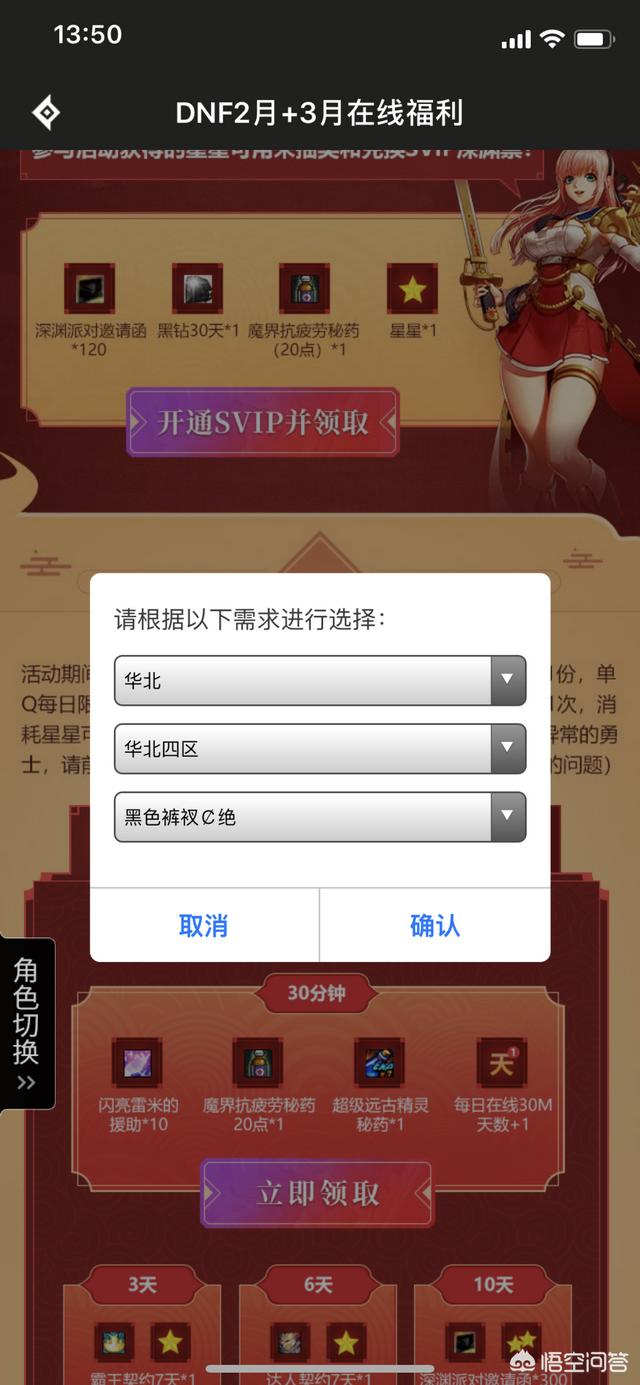Open the 角色切换 side tab

point(26,1024)
